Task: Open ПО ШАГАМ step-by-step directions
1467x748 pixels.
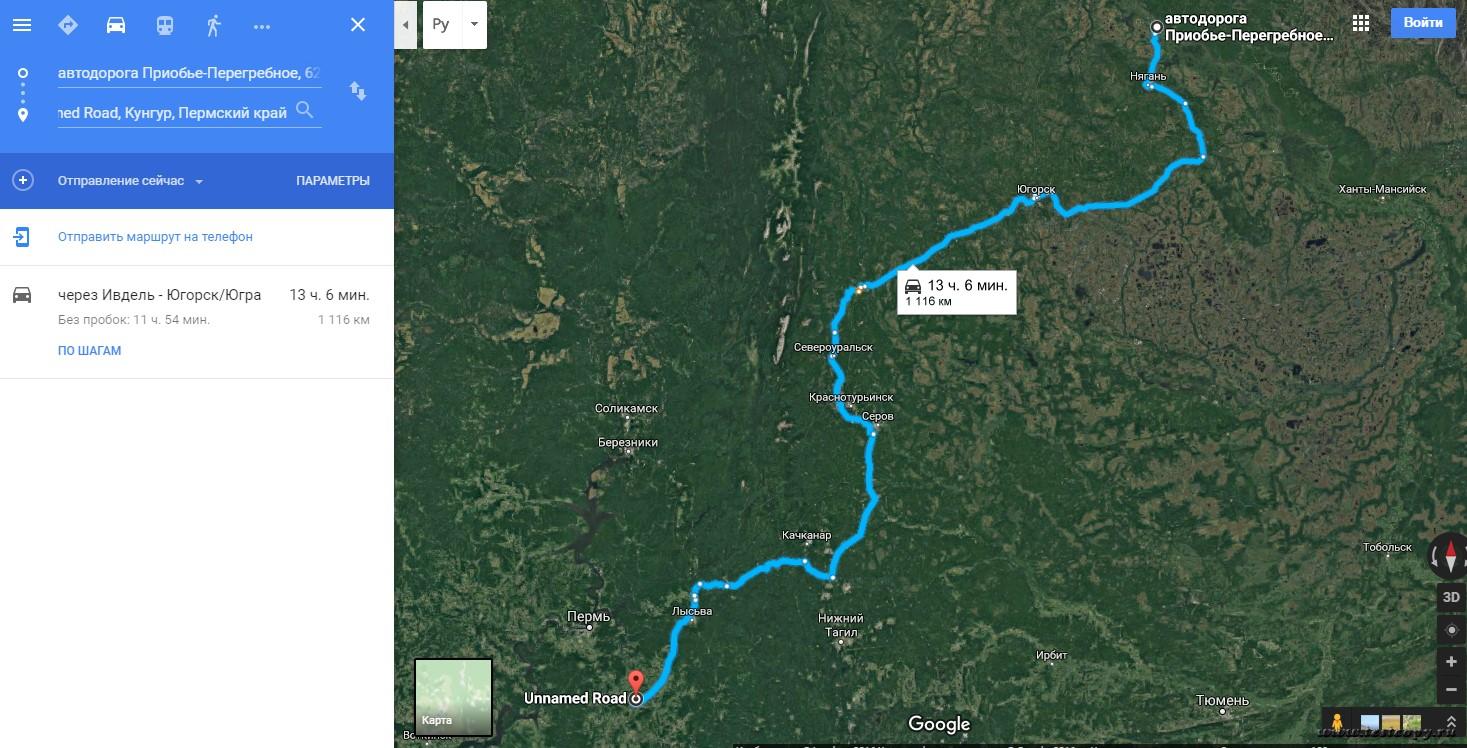Action: tap(89, 351)
